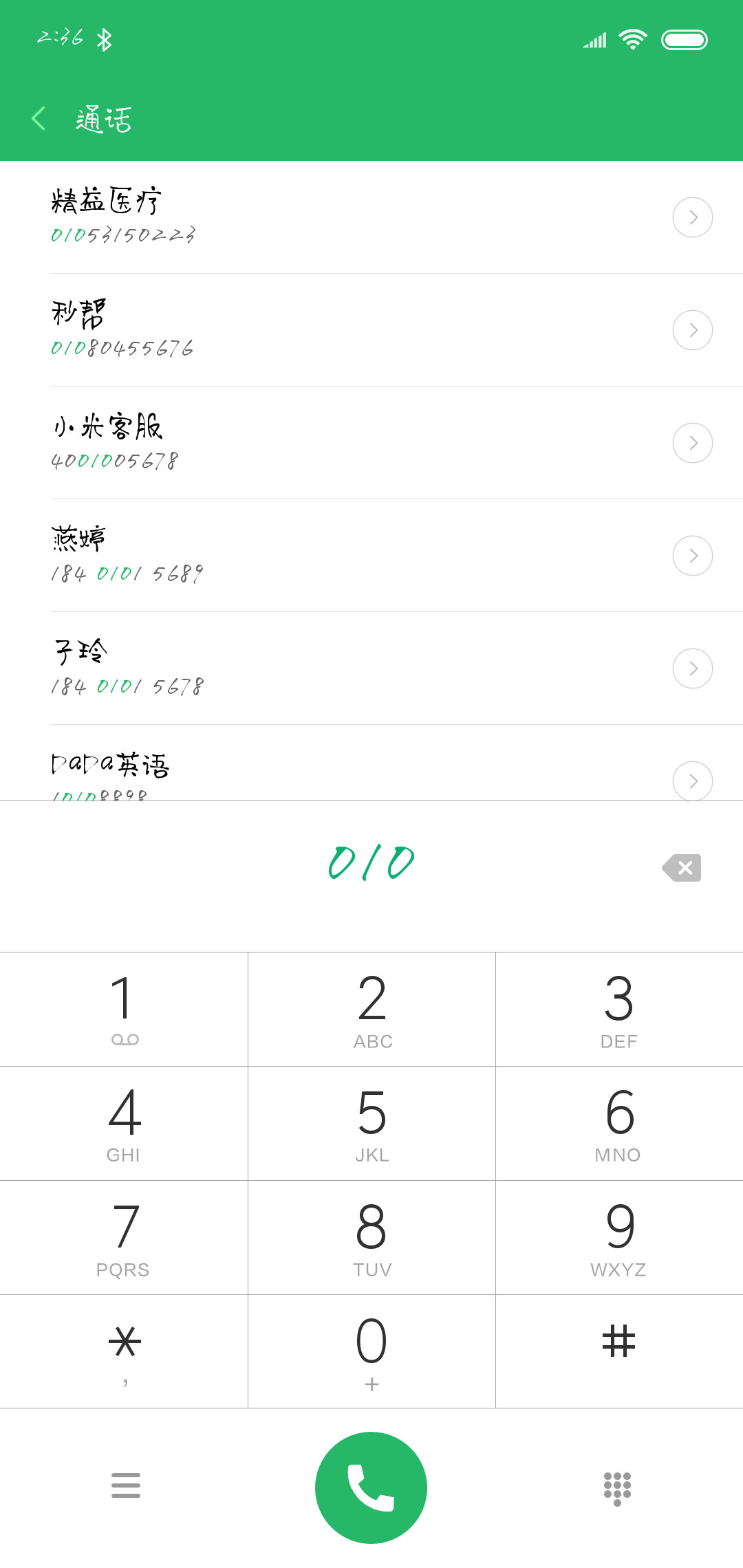Tap the 6 MNO key
This screenshot has width=743, height=1568.
619,1123
